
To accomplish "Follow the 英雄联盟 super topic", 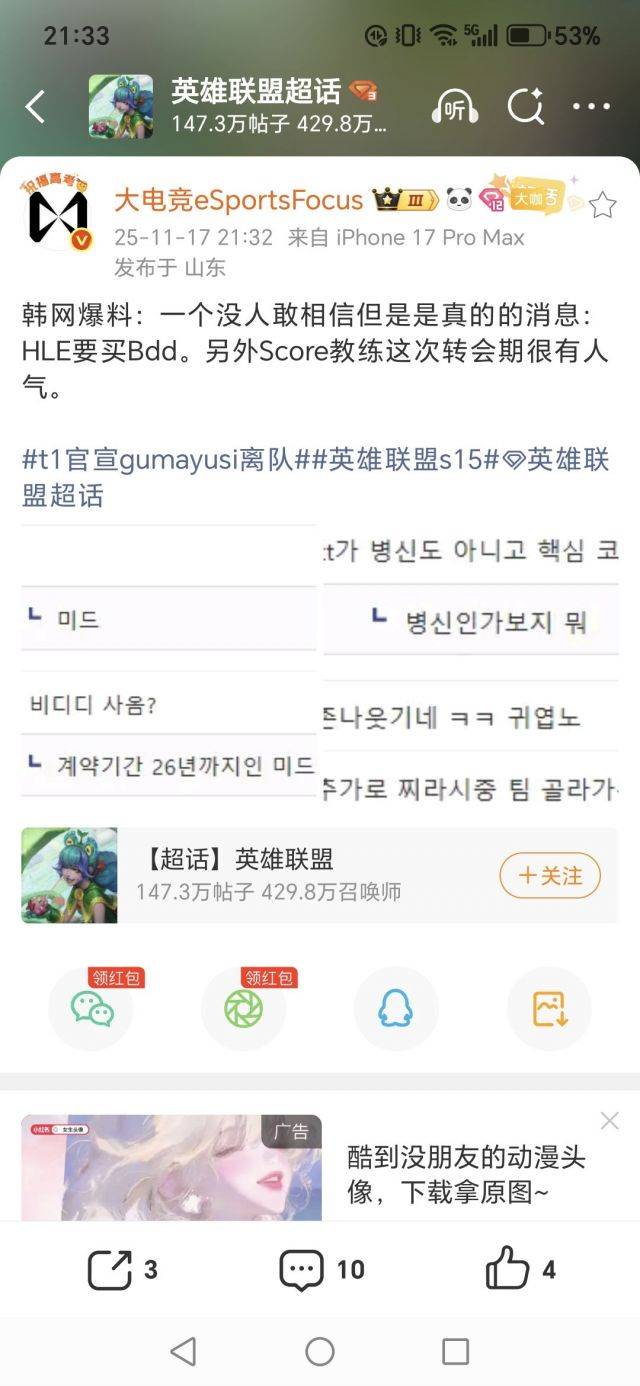I will pos(550,876).
